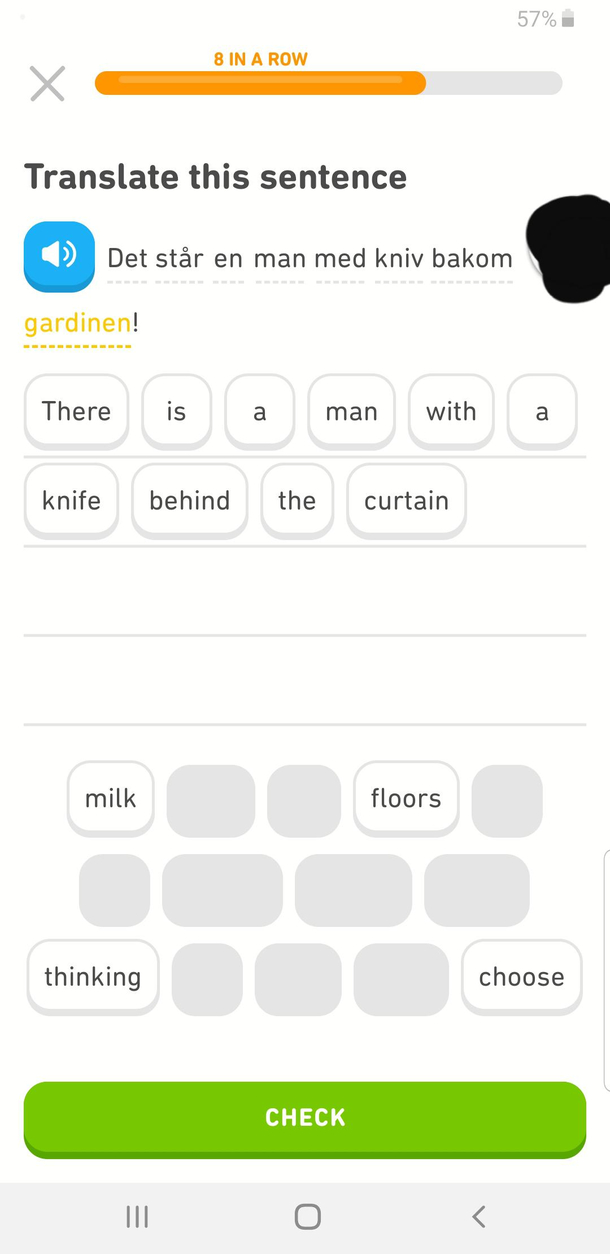Open the recent apps view
The width and height of the screenshot is (610, 1254).
pos(137,1216)
